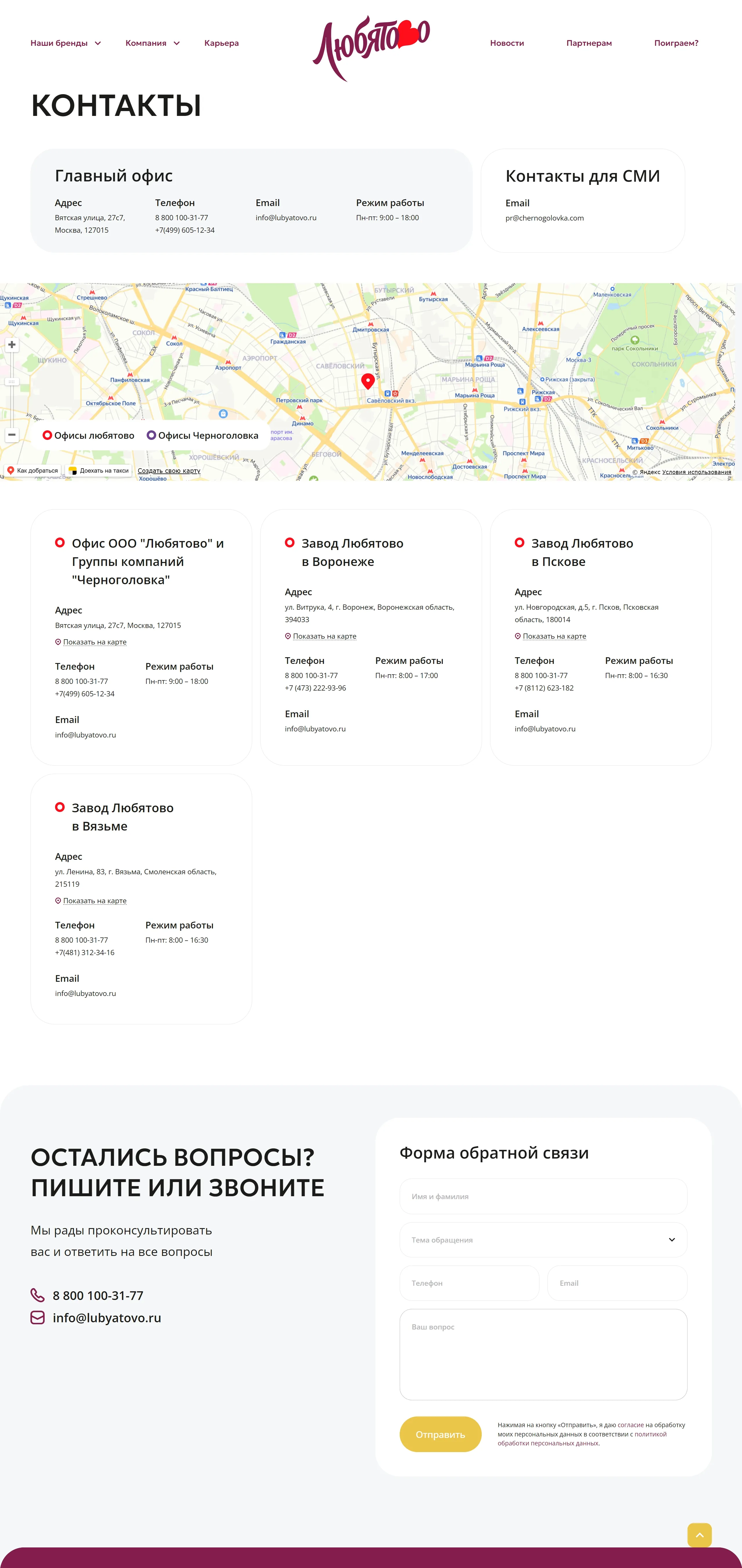Open the Карьера page
This screenshot has width=742, height=1568.
[221, 43]
